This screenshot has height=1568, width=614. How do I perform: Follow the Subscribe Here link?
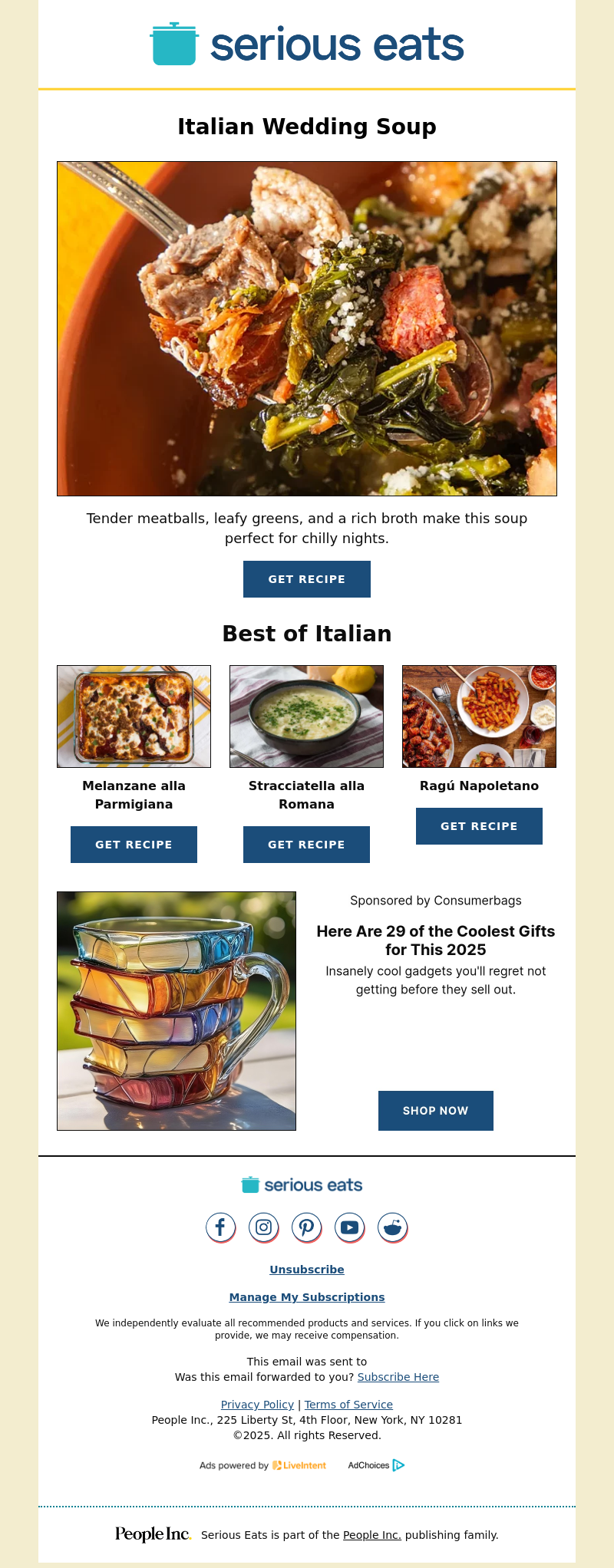point(398,1377)
